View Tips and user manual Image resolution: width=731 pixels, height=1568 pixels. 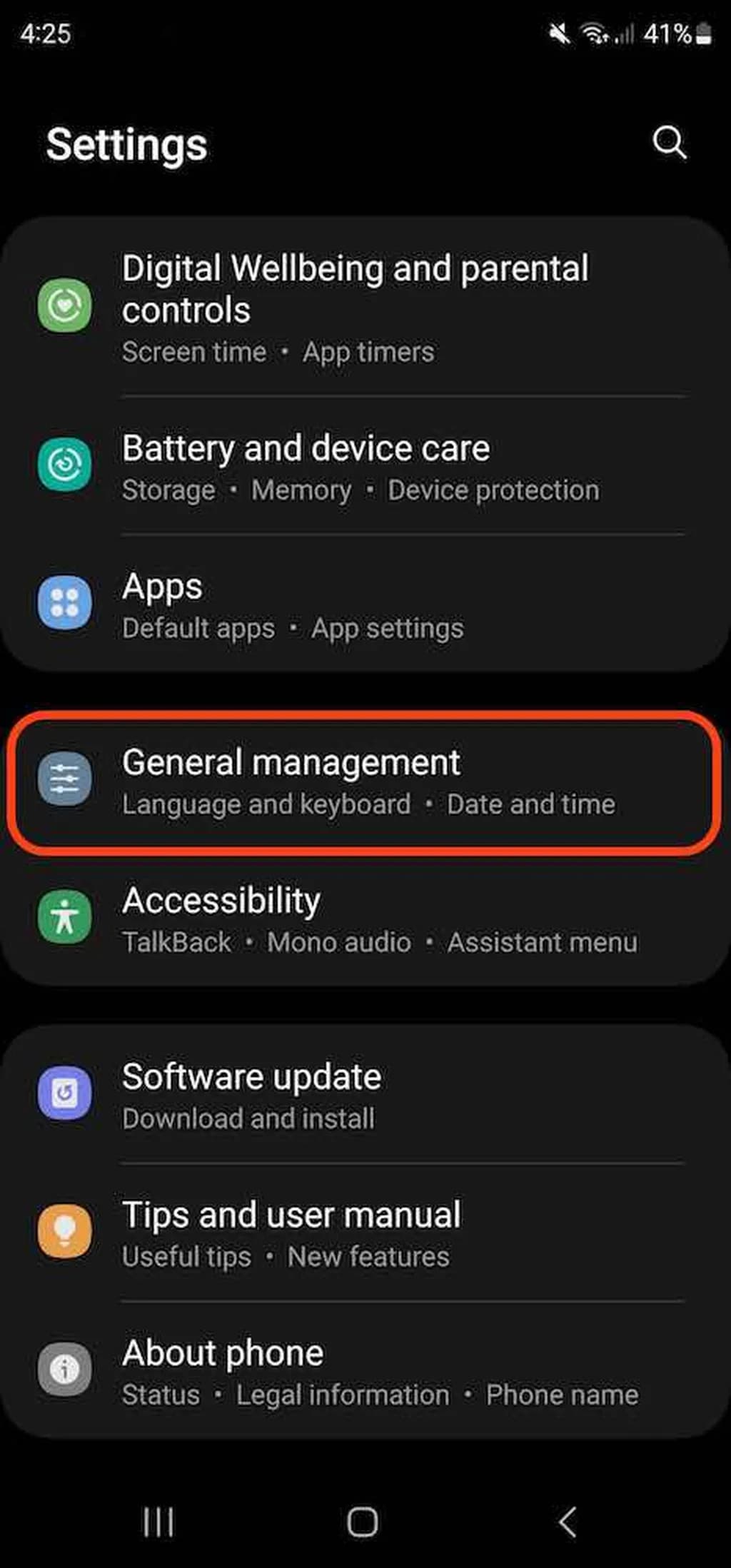click(x=291, y=1233)
